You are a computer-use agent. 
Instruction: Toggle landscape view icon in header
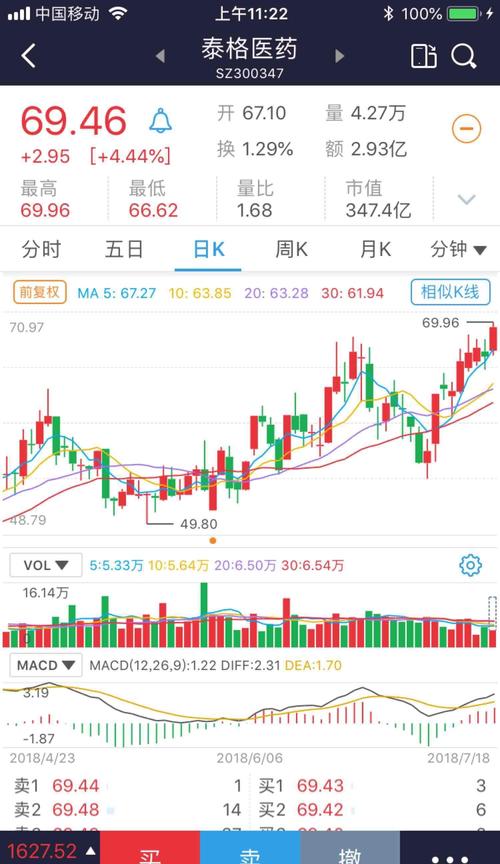(423, 56)
